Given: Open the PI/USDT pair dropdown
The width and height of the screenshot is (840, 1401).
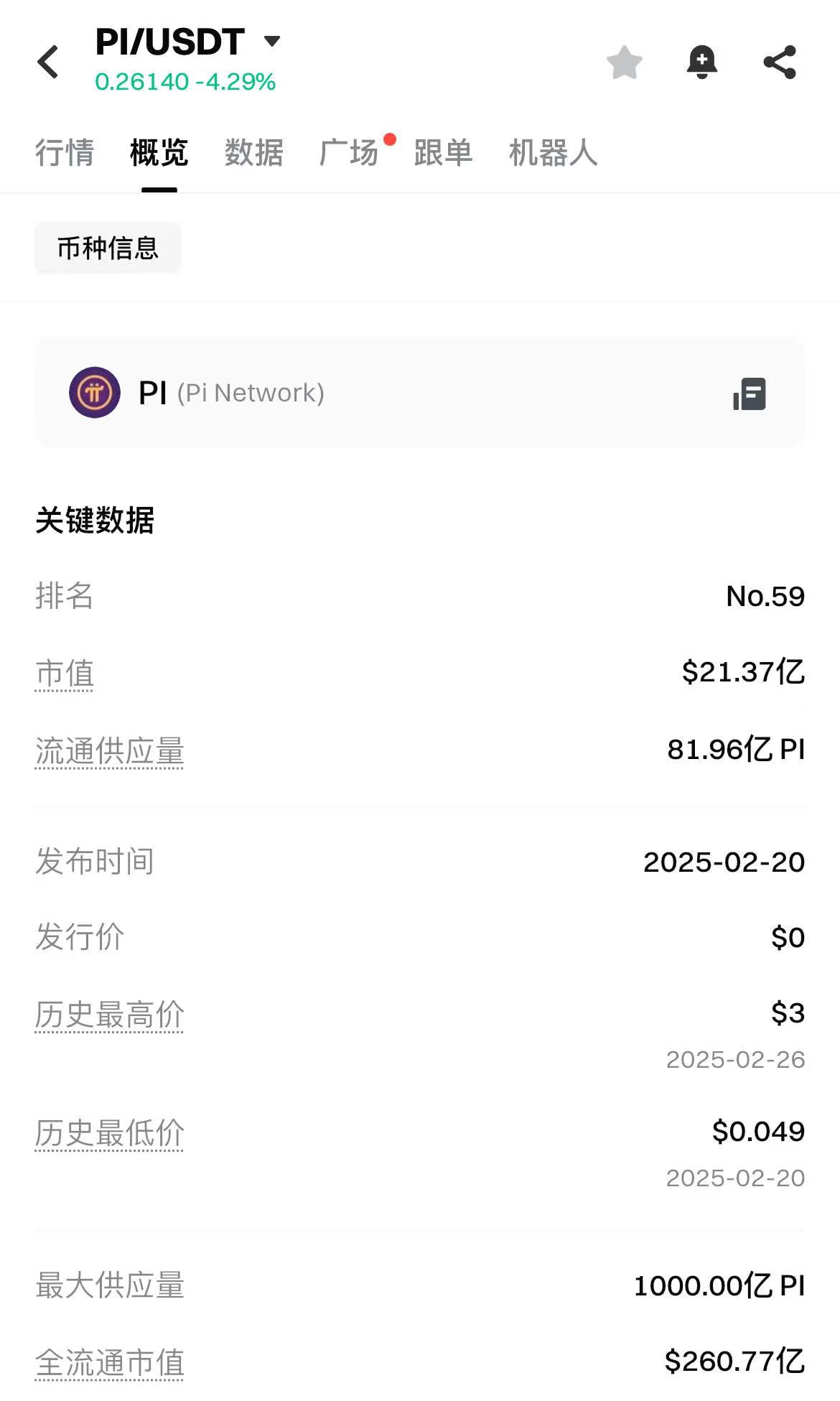Looking at the screenshot, I should pyautogui.click(x=272, y=42).
